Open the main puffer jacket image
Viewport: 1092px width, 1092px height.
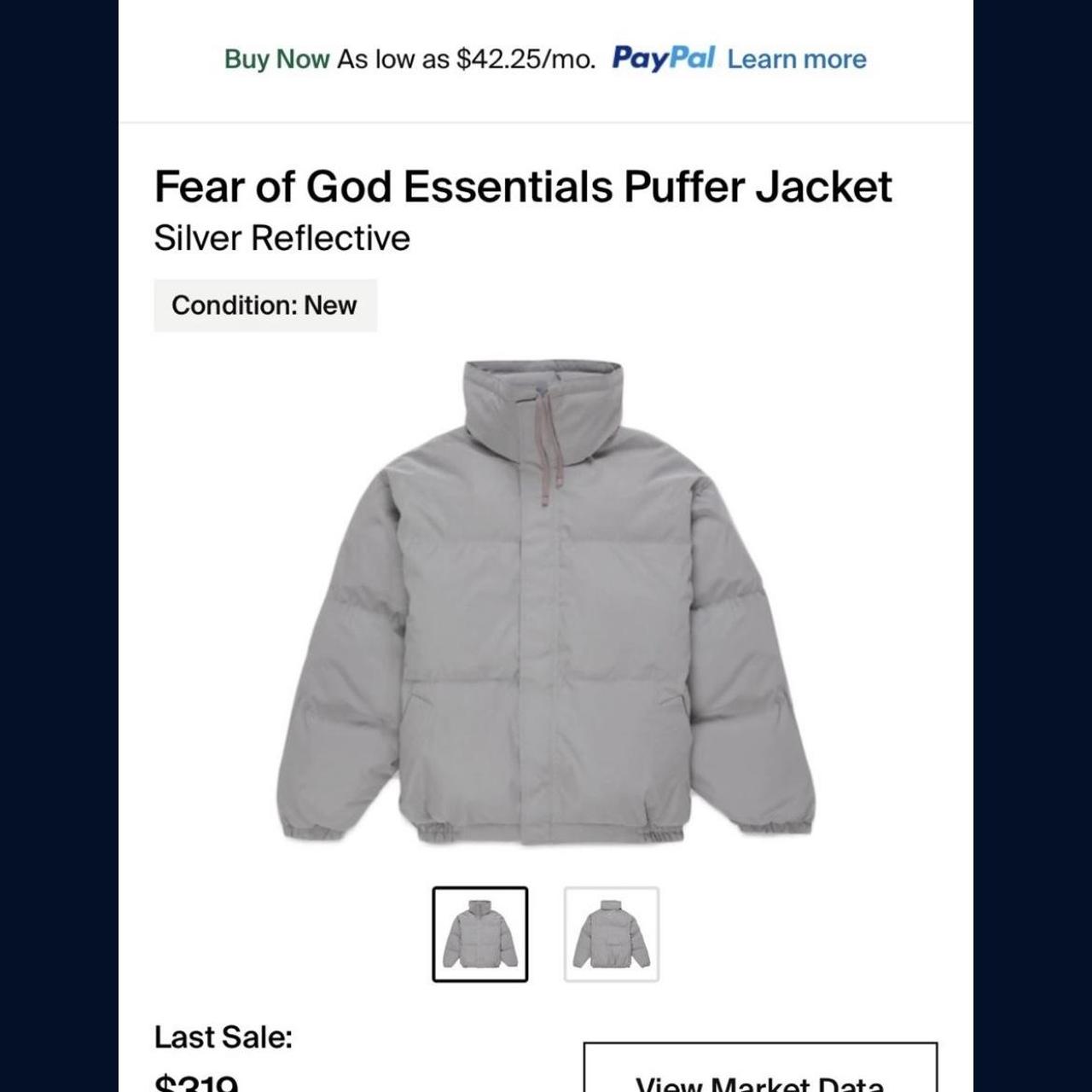[546, 602]
